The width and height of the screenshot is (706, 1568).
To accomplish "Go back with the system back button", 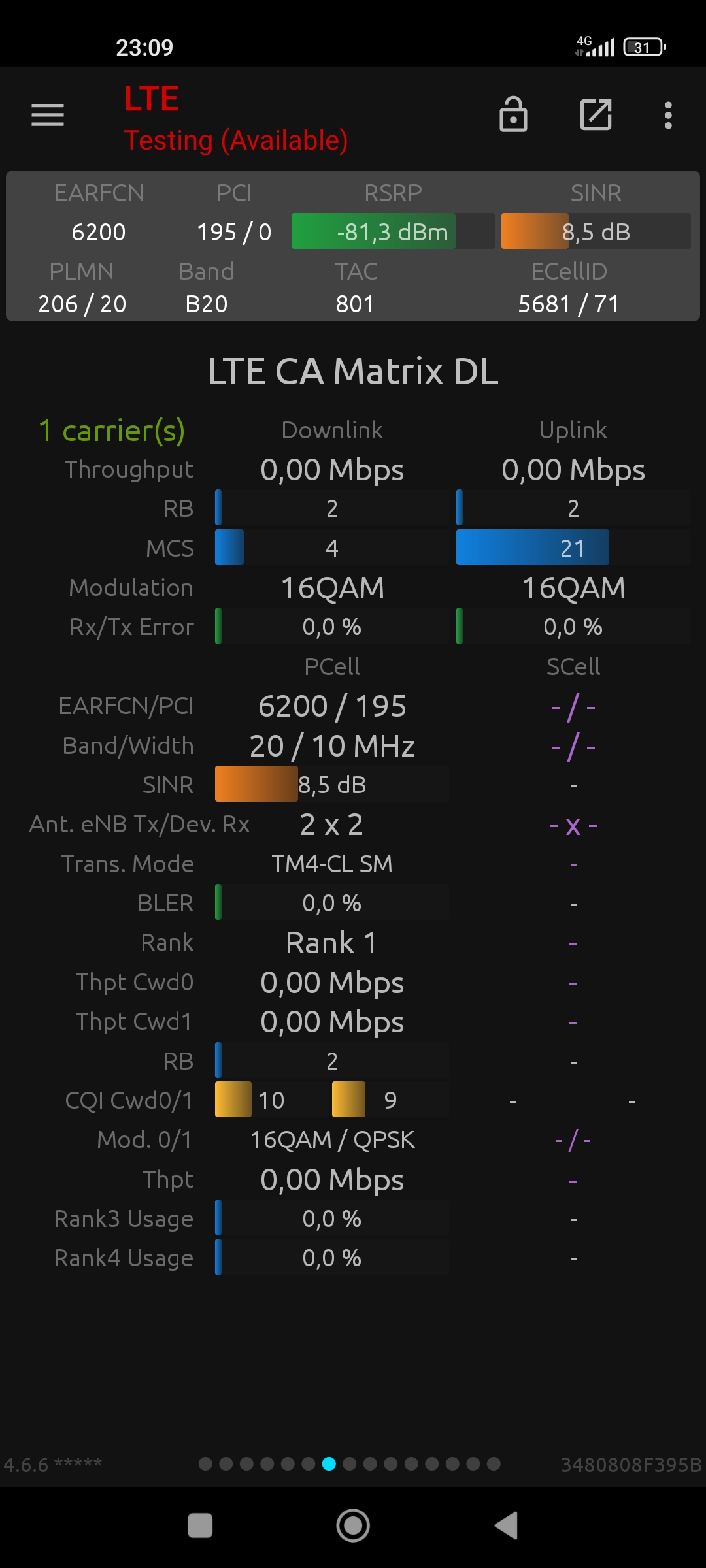I will 507,1526.
